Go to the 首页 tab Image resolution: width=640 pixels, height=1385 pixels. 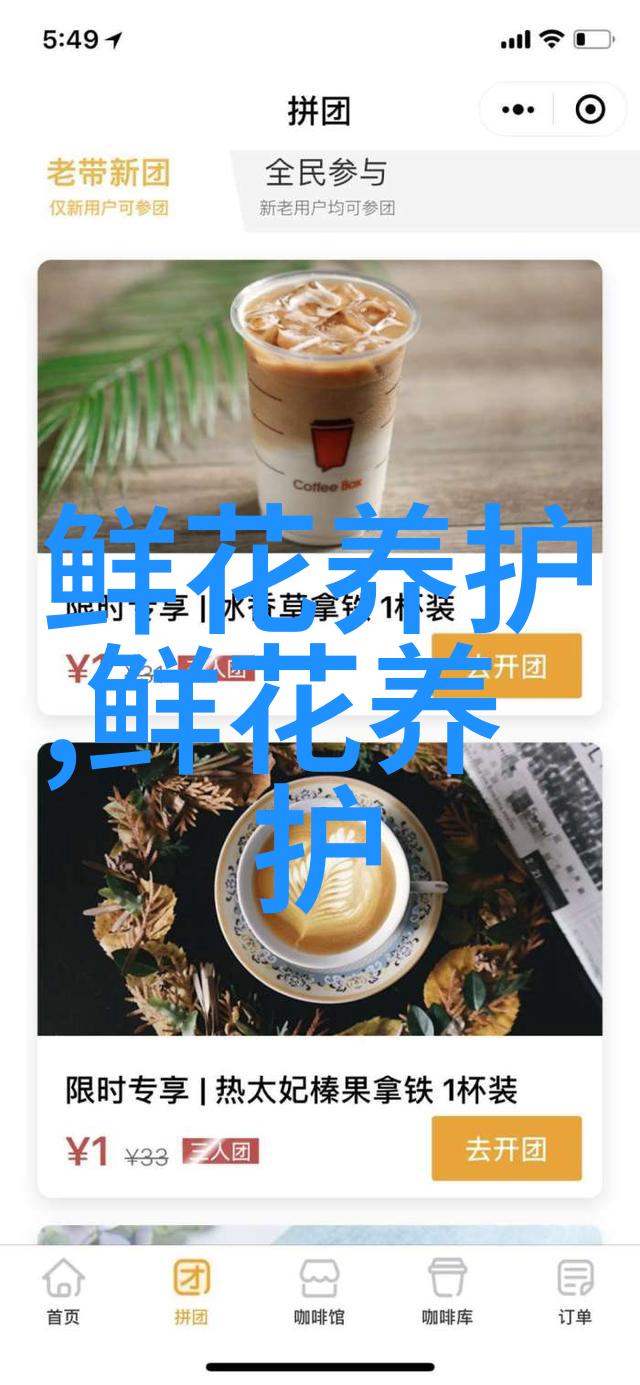click(x=63, y=1292)
